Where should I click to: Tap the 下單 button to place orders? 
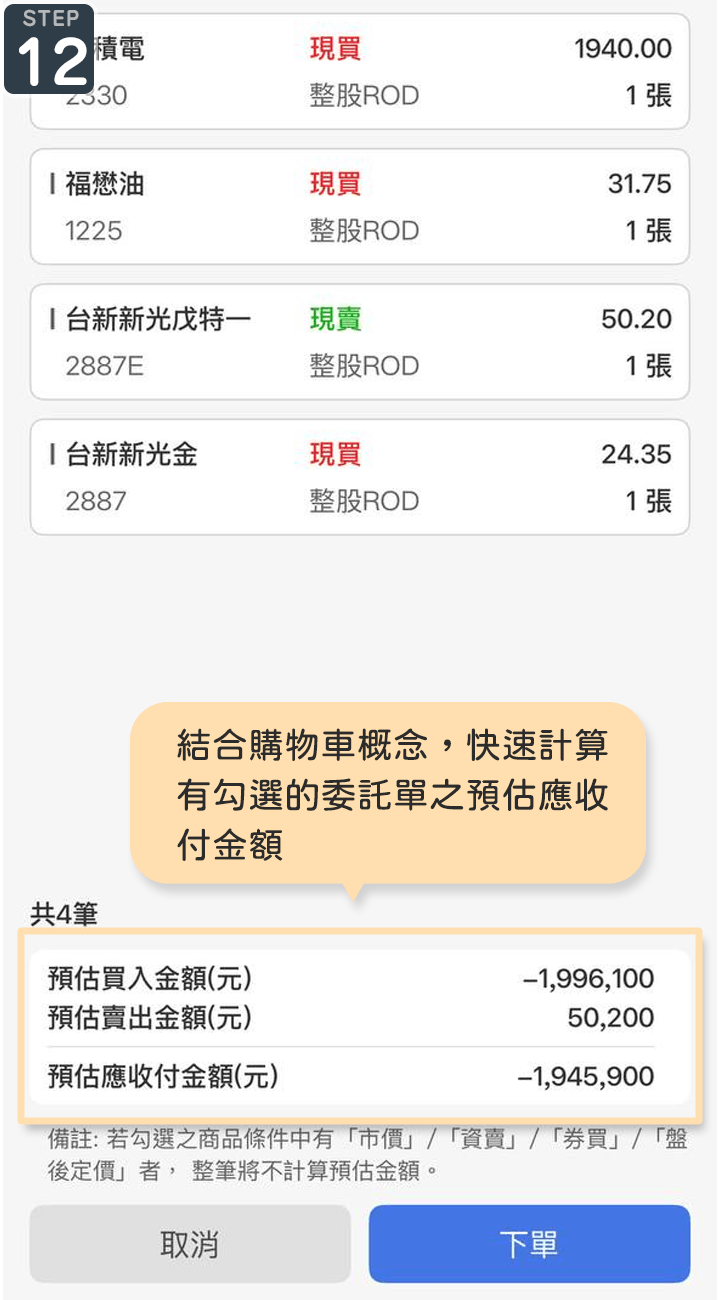click(x=529, y=1244)
